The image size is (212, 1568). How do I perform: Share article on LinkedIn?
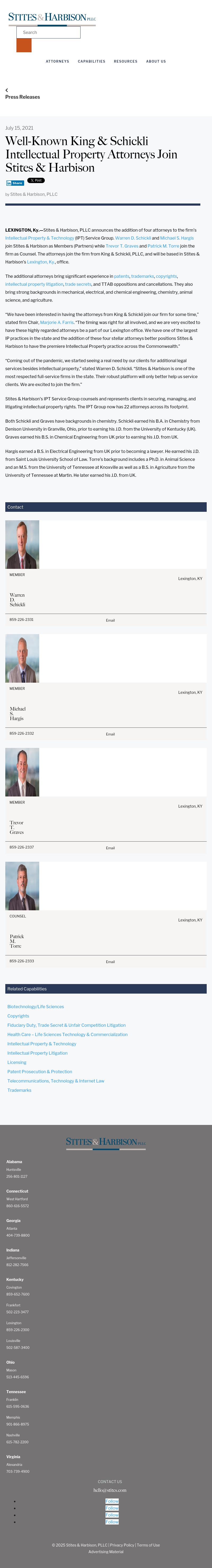[x=15, y=183]
